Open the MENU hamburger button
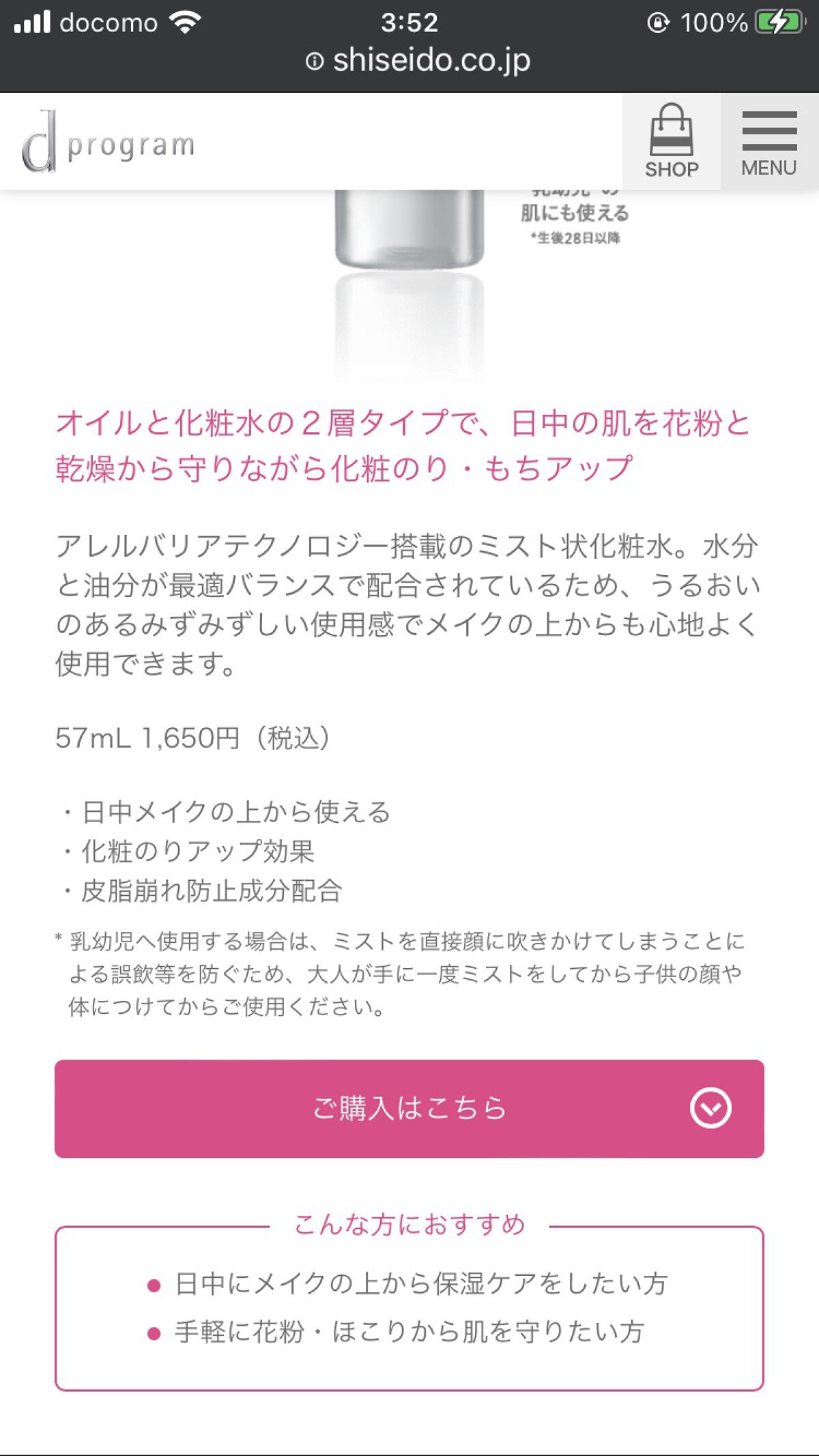 769,141
